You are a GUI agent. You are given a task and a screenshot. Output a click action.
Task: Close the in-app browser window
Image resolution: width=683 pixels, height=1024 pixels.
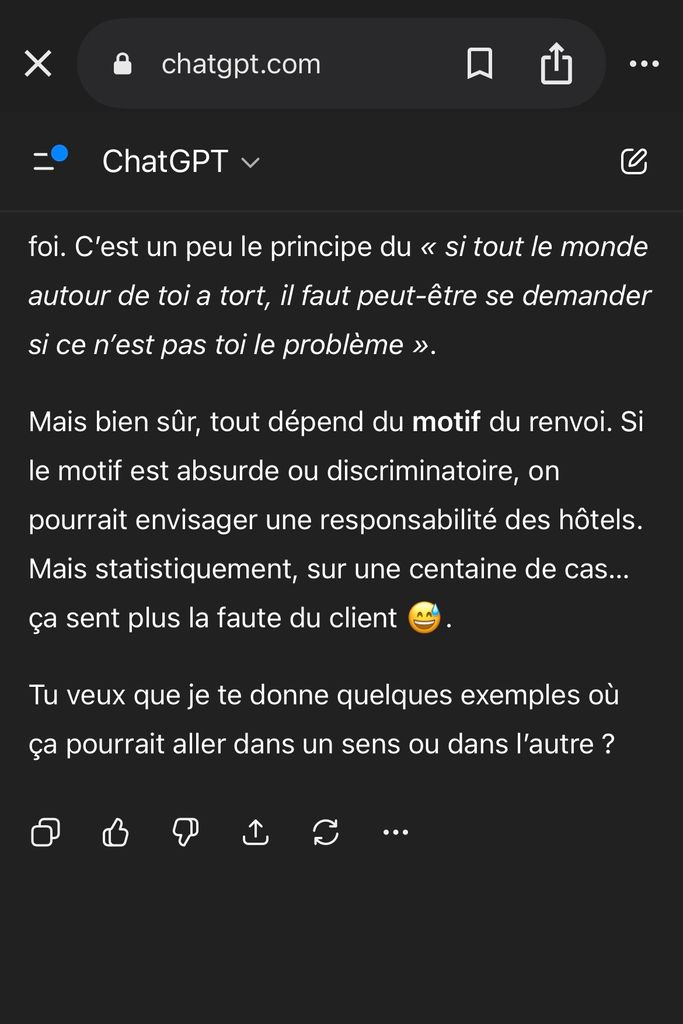(38, 64)
